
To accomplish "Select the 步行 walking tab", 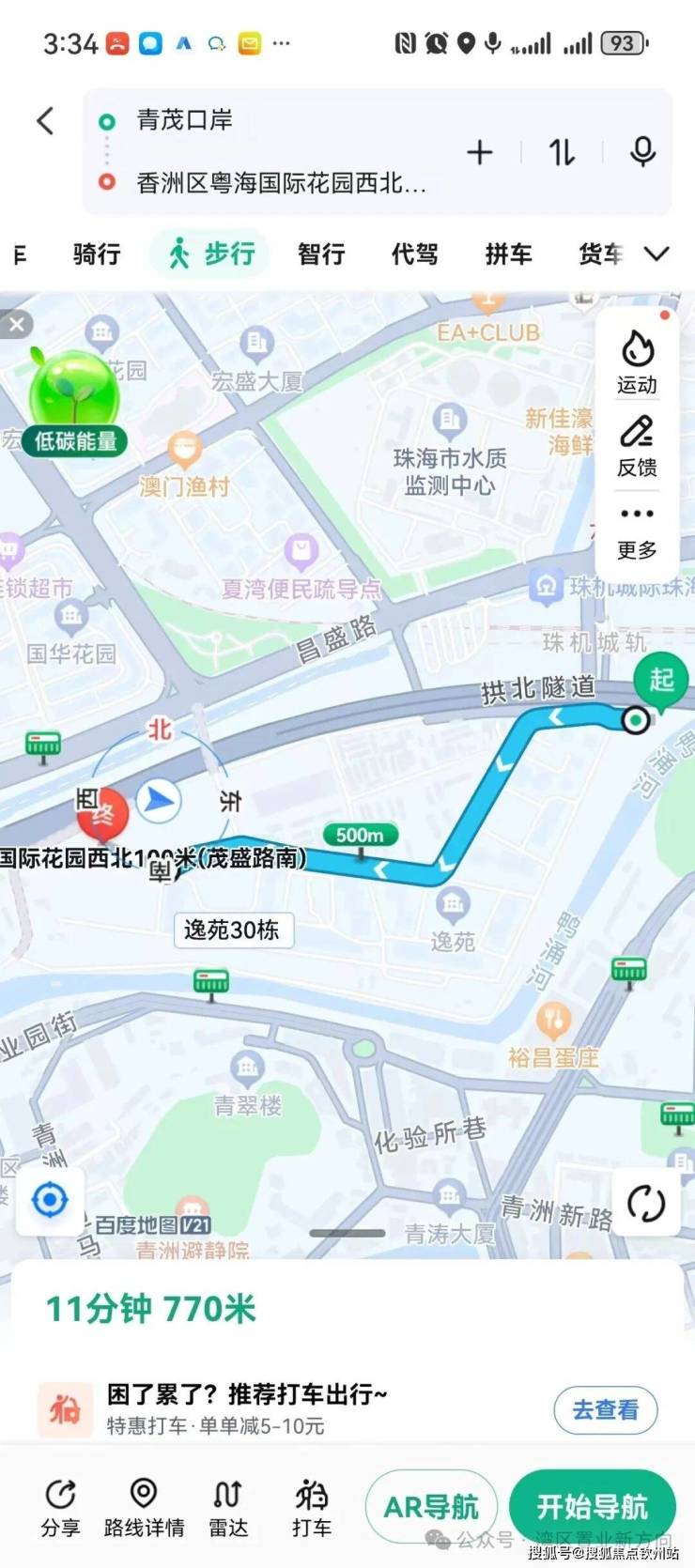I will point(210,254).
